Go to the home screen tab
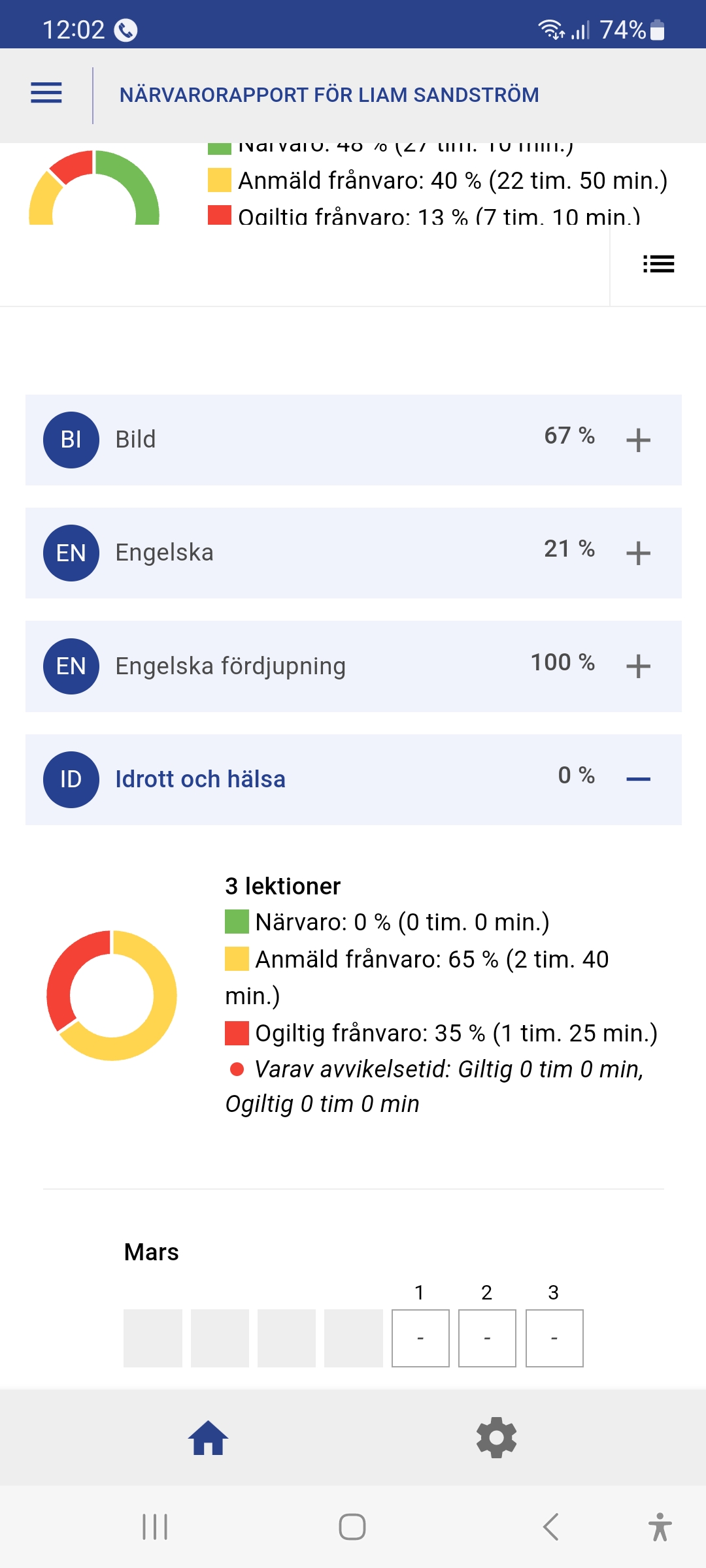Image resolution: width=706 pixels, height=1568 pixels. 208,1438
